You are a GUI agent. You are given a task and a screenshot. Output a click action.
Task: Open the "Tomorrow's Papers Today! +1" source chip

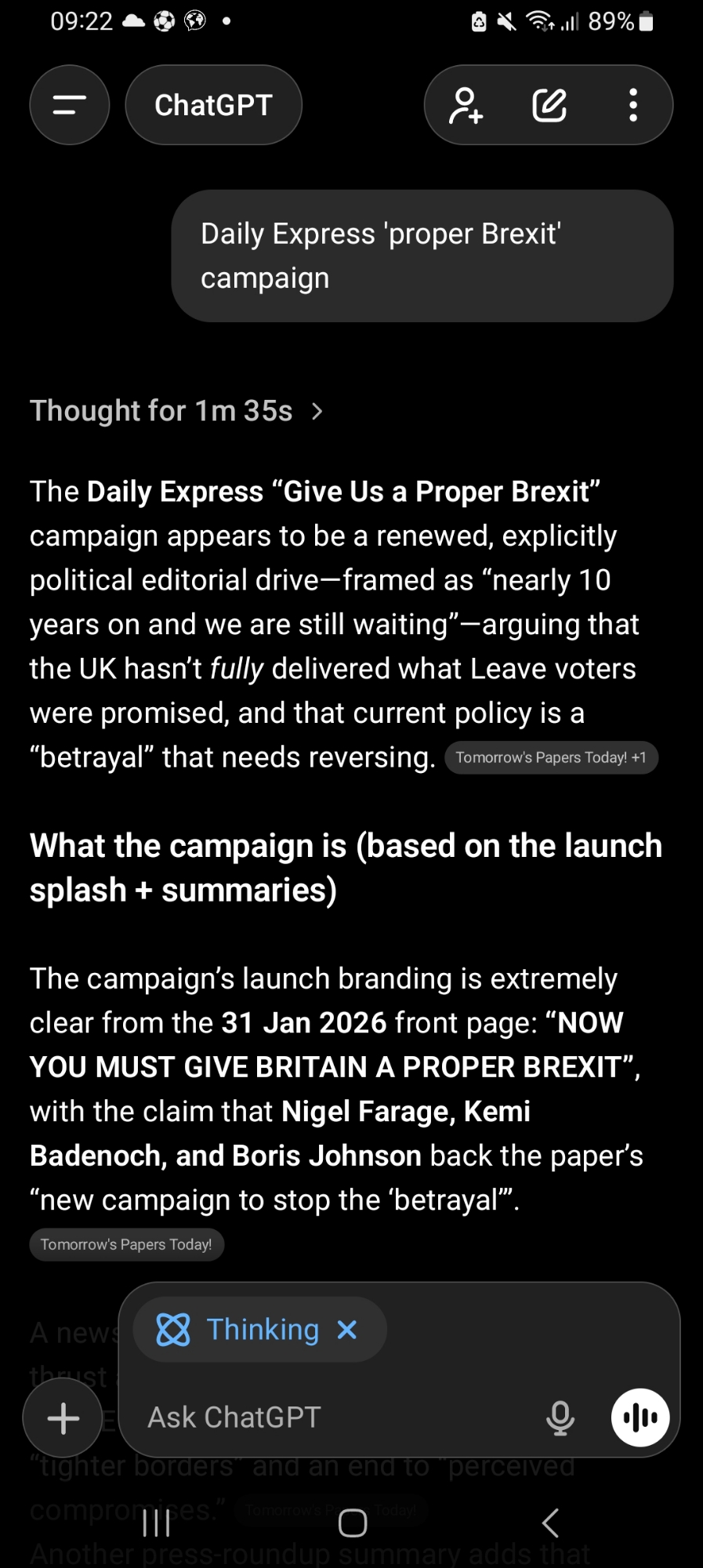pyautogui.click(x=551, y=757)
